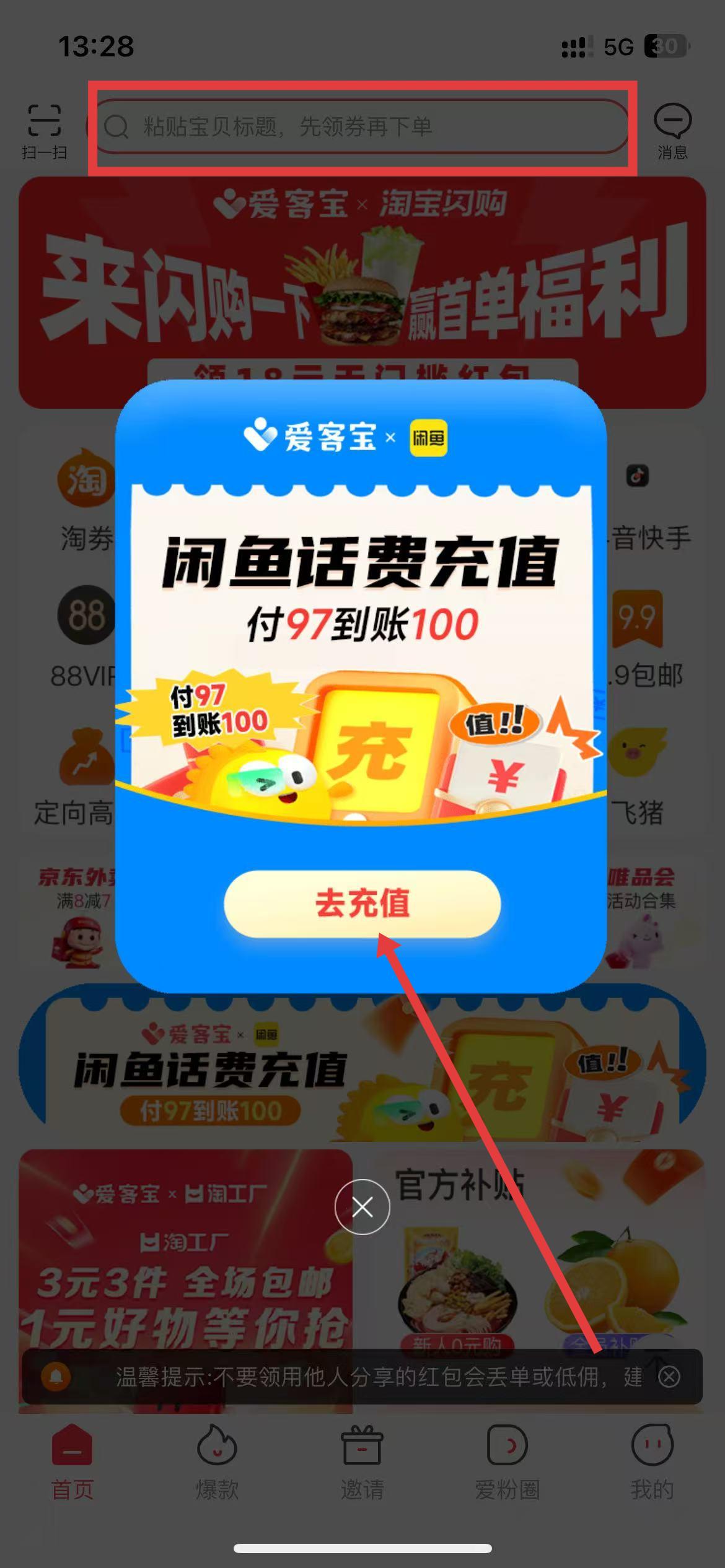The height and width of the screenshot is (1568, 725).
Task: Switch to the 爆款 tab
Action: (x=217, y=1462)
